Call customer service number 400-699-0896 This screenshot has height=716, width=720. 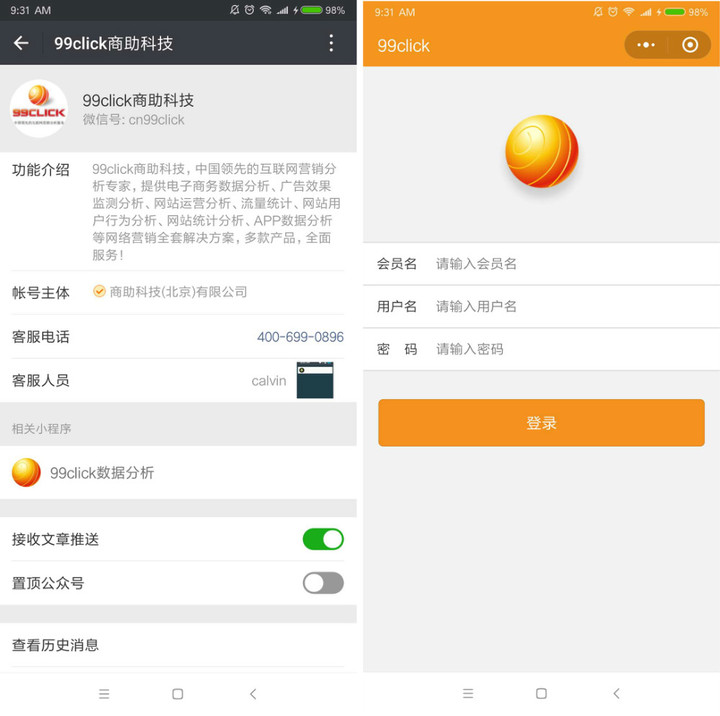click(x=300, y=337)
